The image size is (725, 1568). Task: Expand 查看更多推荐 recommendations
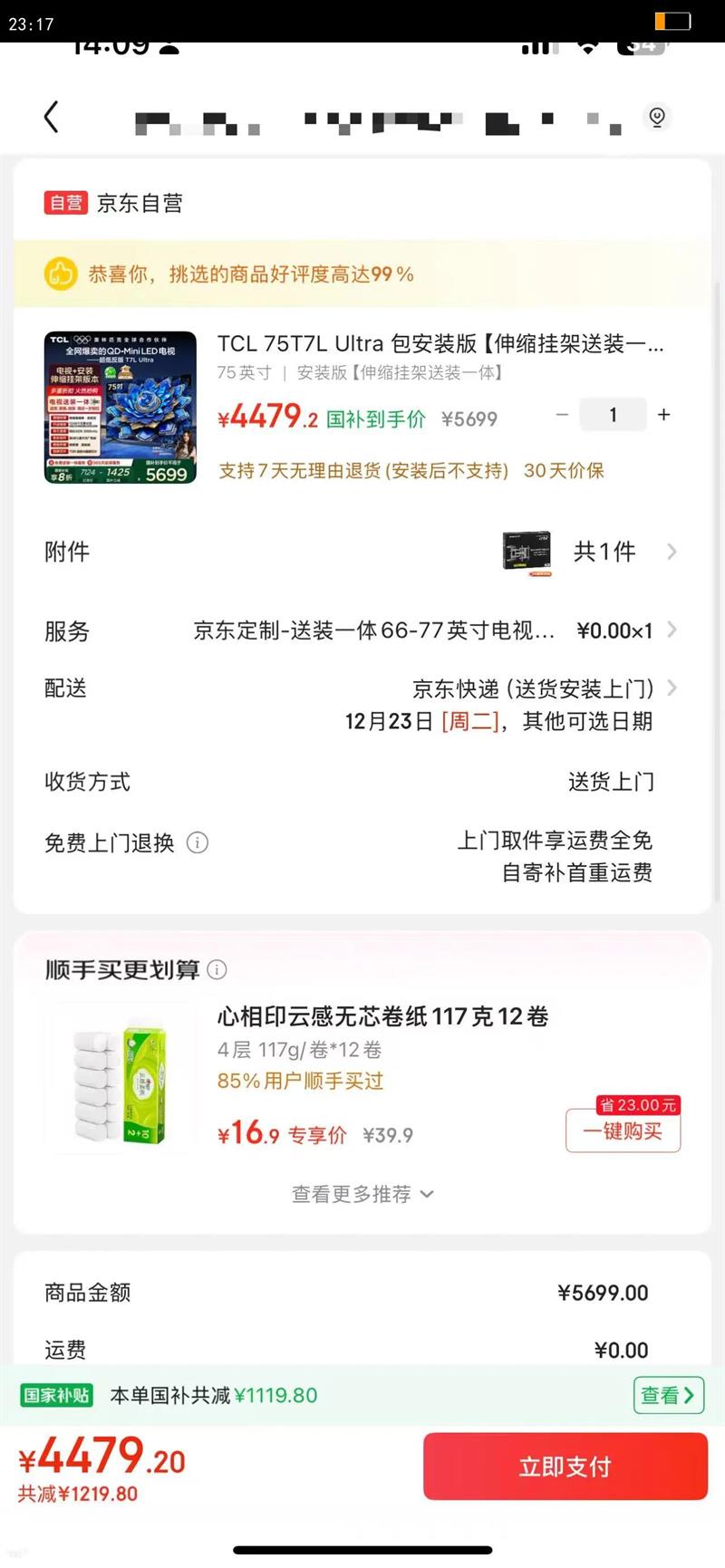click(x=362, y=1194)
